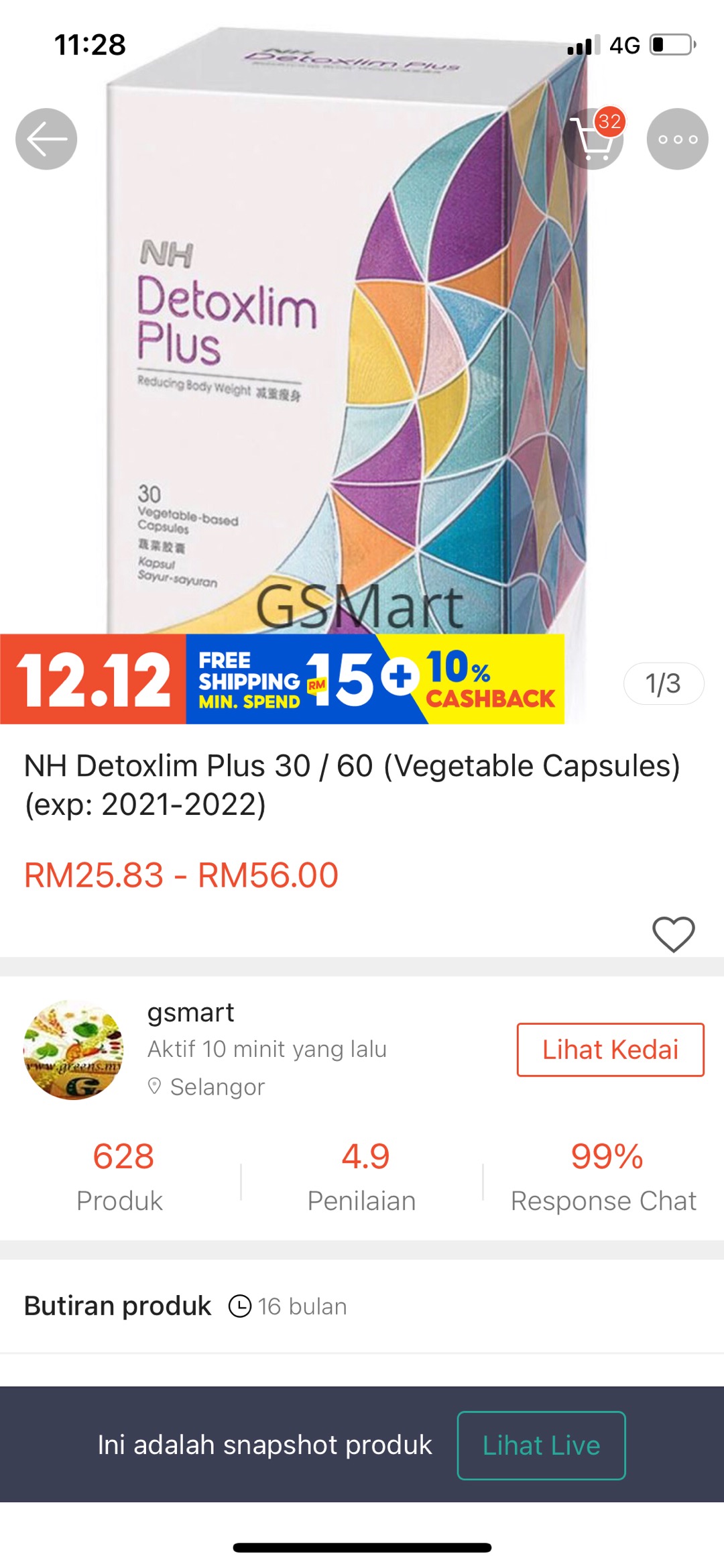This screenshot has width=724, height=1568.
Task: Open gsmart seller profile picture
Action: point(74,1050)
